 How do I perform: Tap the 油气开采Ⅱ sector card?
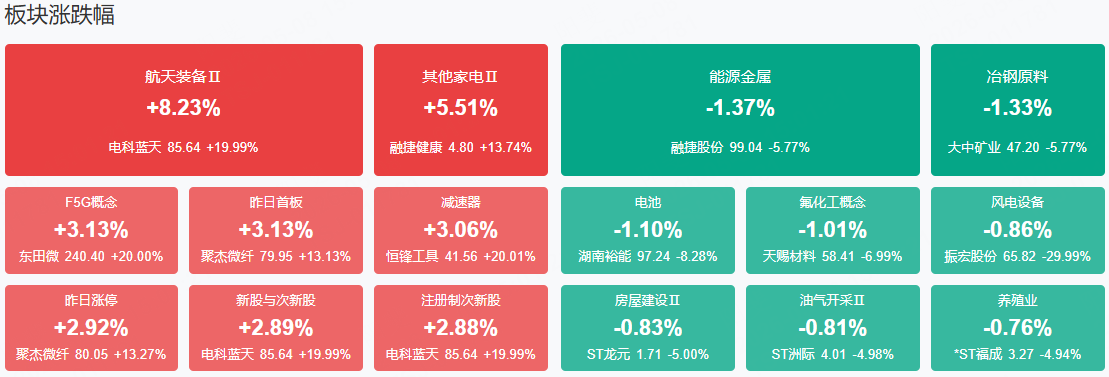coord(832,327)
